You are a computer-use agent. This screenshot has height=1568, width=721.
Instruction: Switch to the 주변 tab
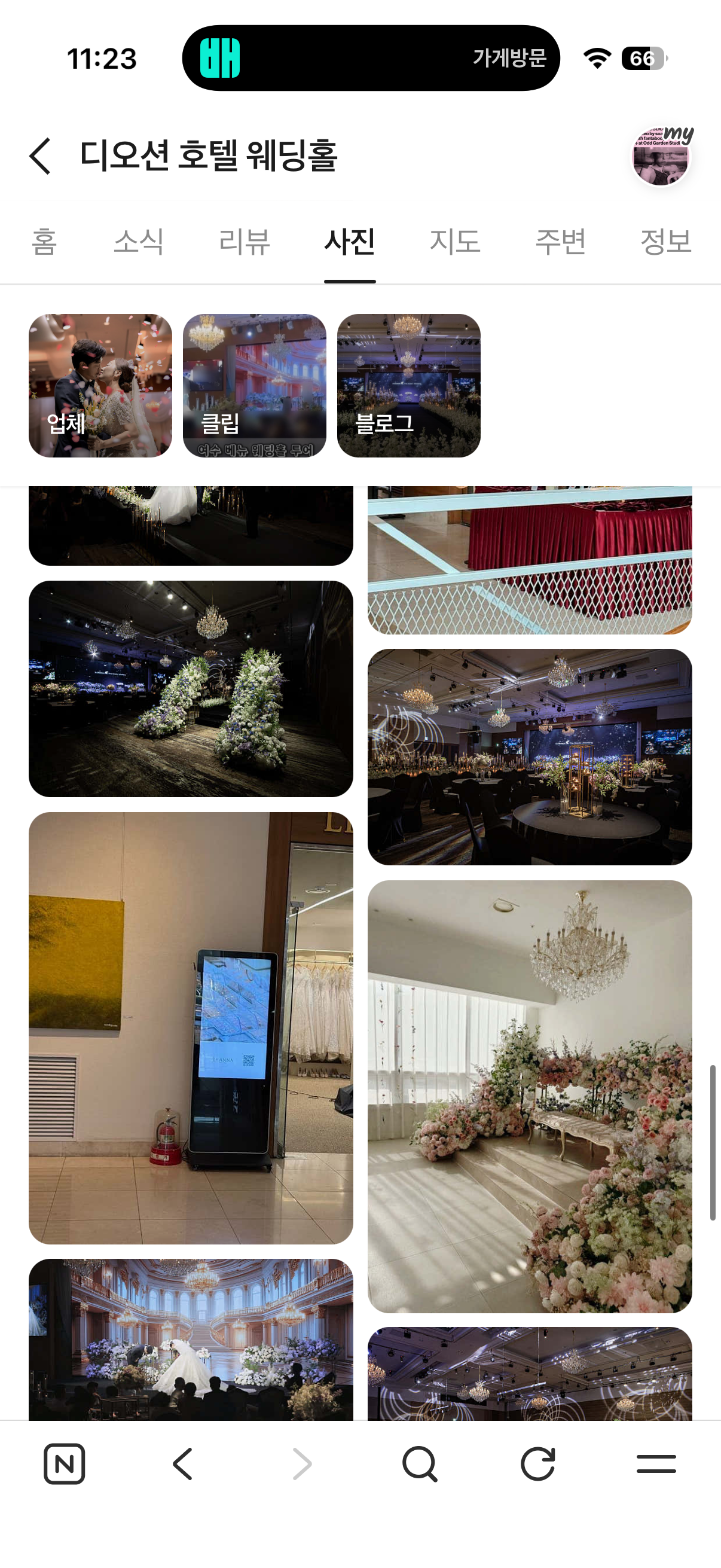(560, 242)
